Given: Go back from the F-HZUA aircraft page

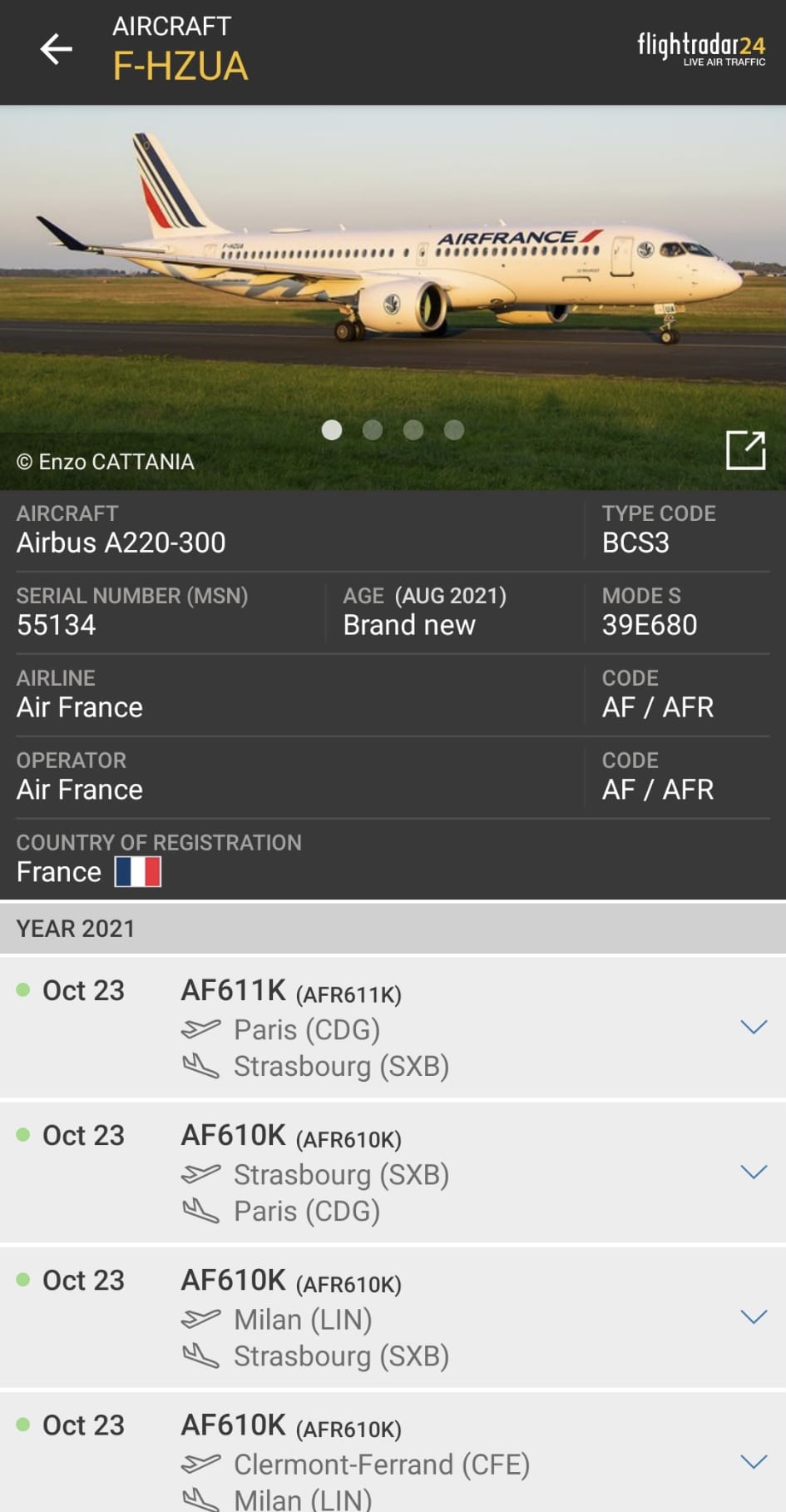Looking at the screenshot, I should pyautogui.click(x=56, y=49).
